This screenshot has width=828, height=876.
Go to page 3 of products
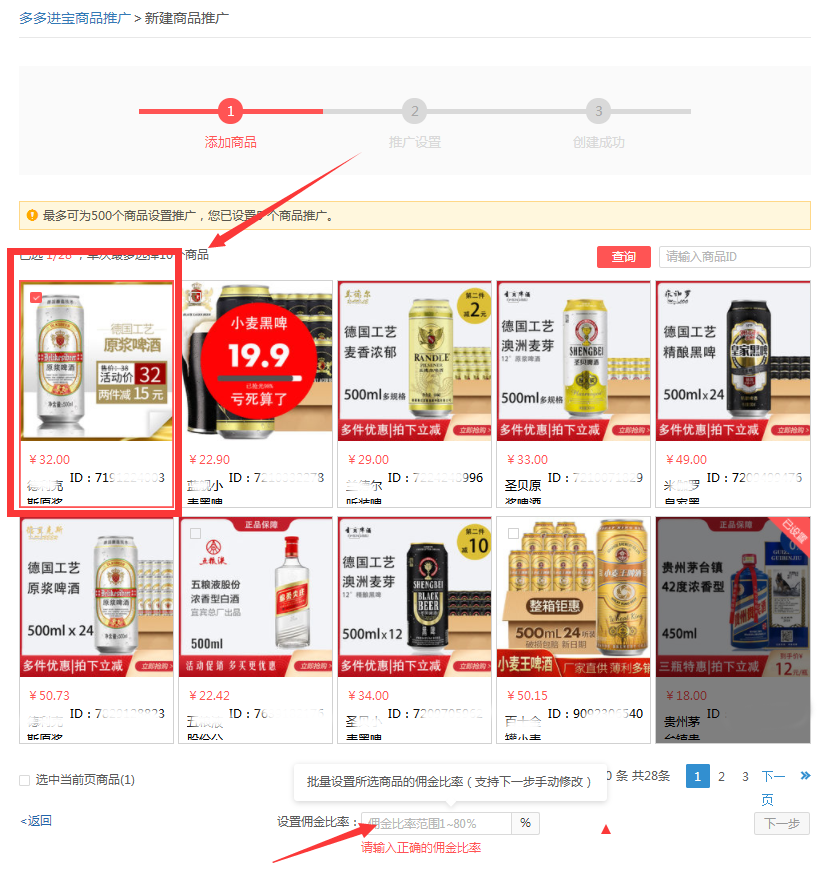point(745,776)
